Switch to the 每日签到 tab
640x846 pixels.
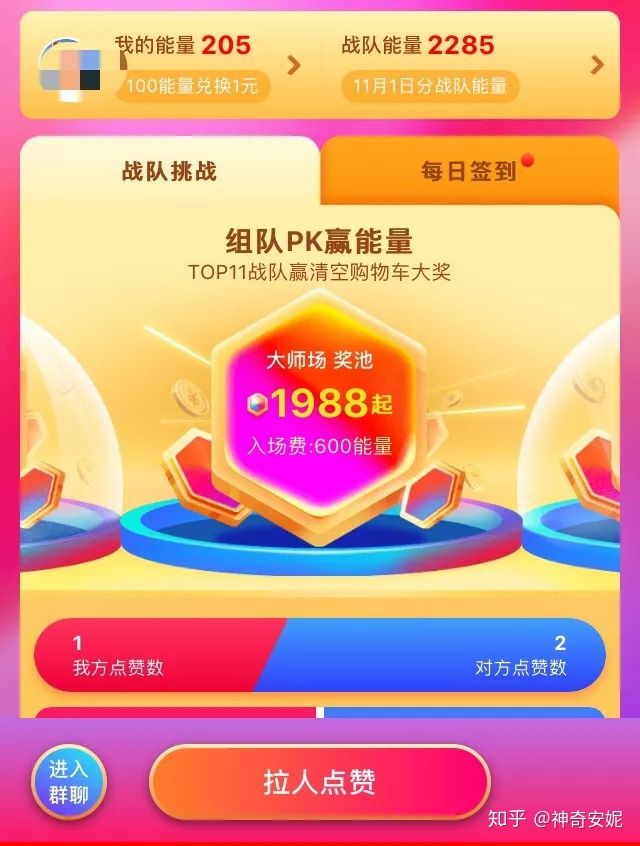(468, 171)
